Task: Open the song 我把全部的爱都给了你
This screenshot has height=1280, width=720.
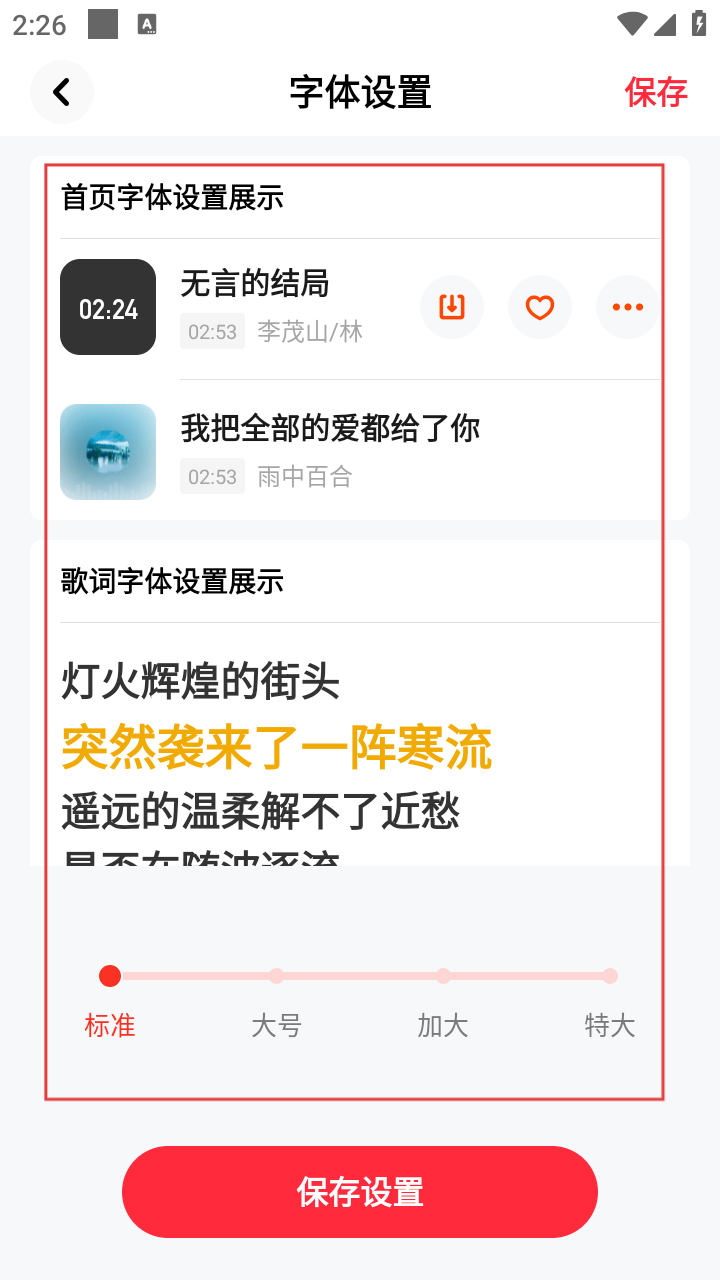Action: pos(330,429)
